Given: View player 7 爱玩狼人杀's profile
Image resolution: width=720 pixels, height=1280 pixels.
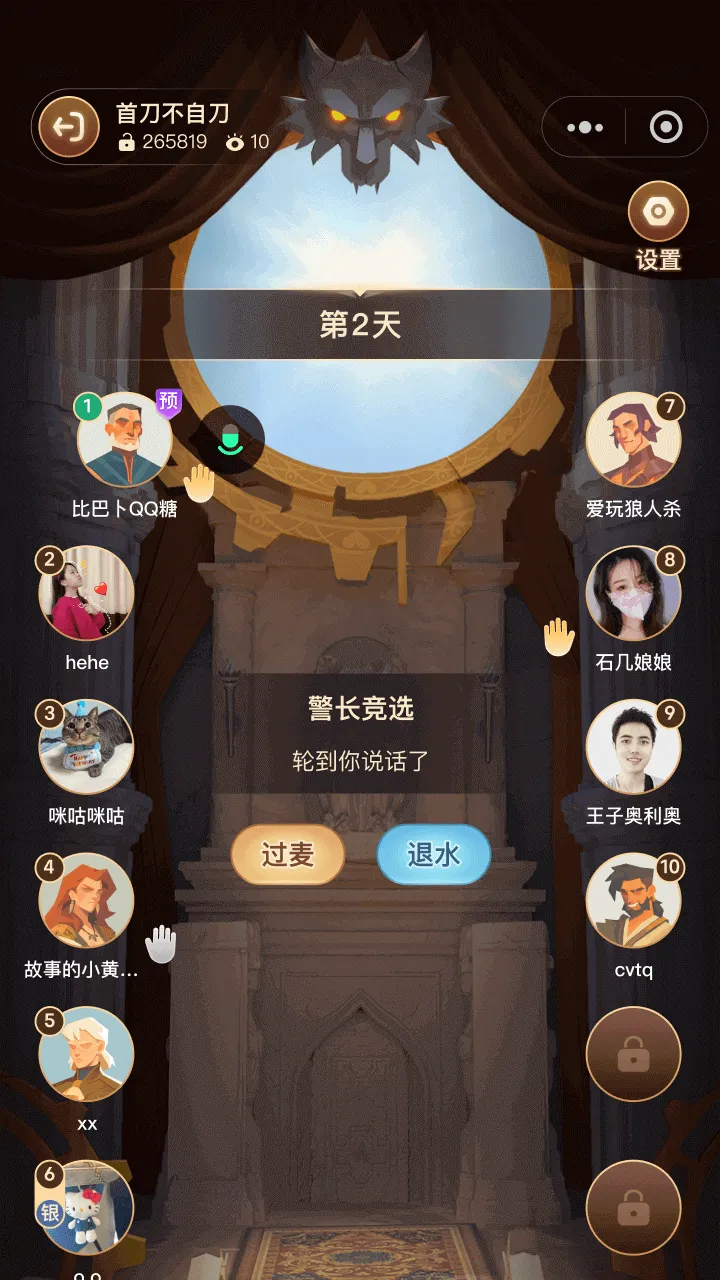Looking at the screenshot, I should pyautogui.click(x=633, y=440).
